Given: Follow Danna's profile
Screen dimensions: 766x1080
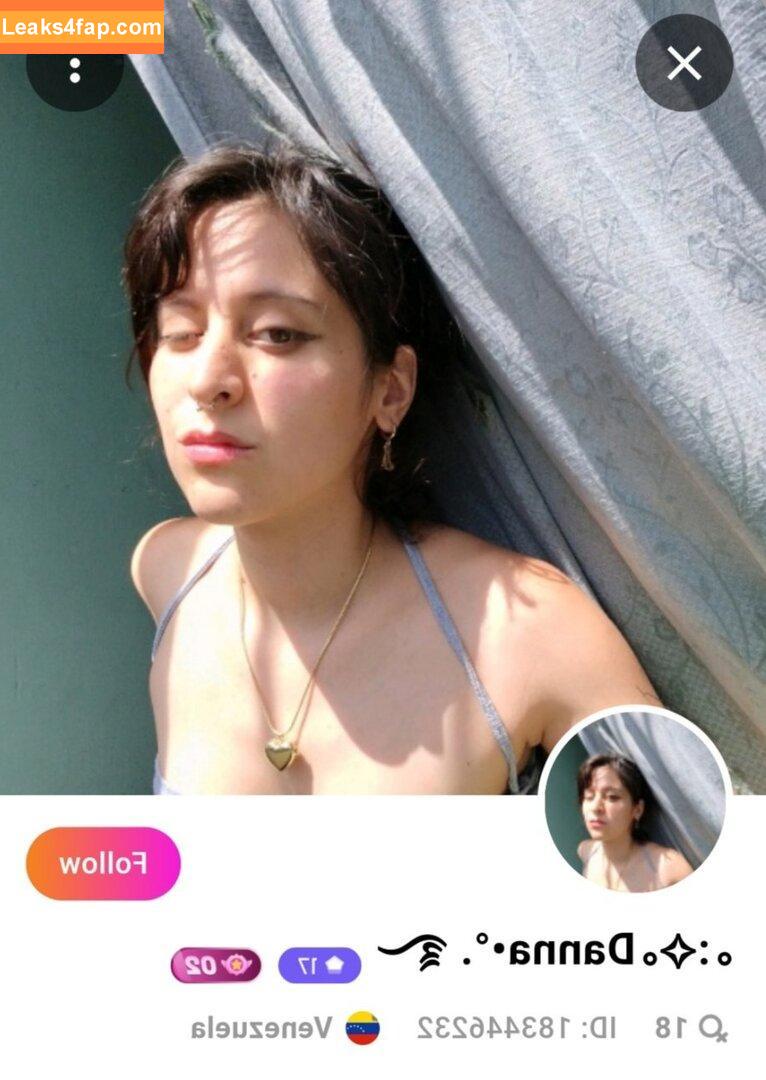Looking at the screenshot, I should tap(103, 863).
